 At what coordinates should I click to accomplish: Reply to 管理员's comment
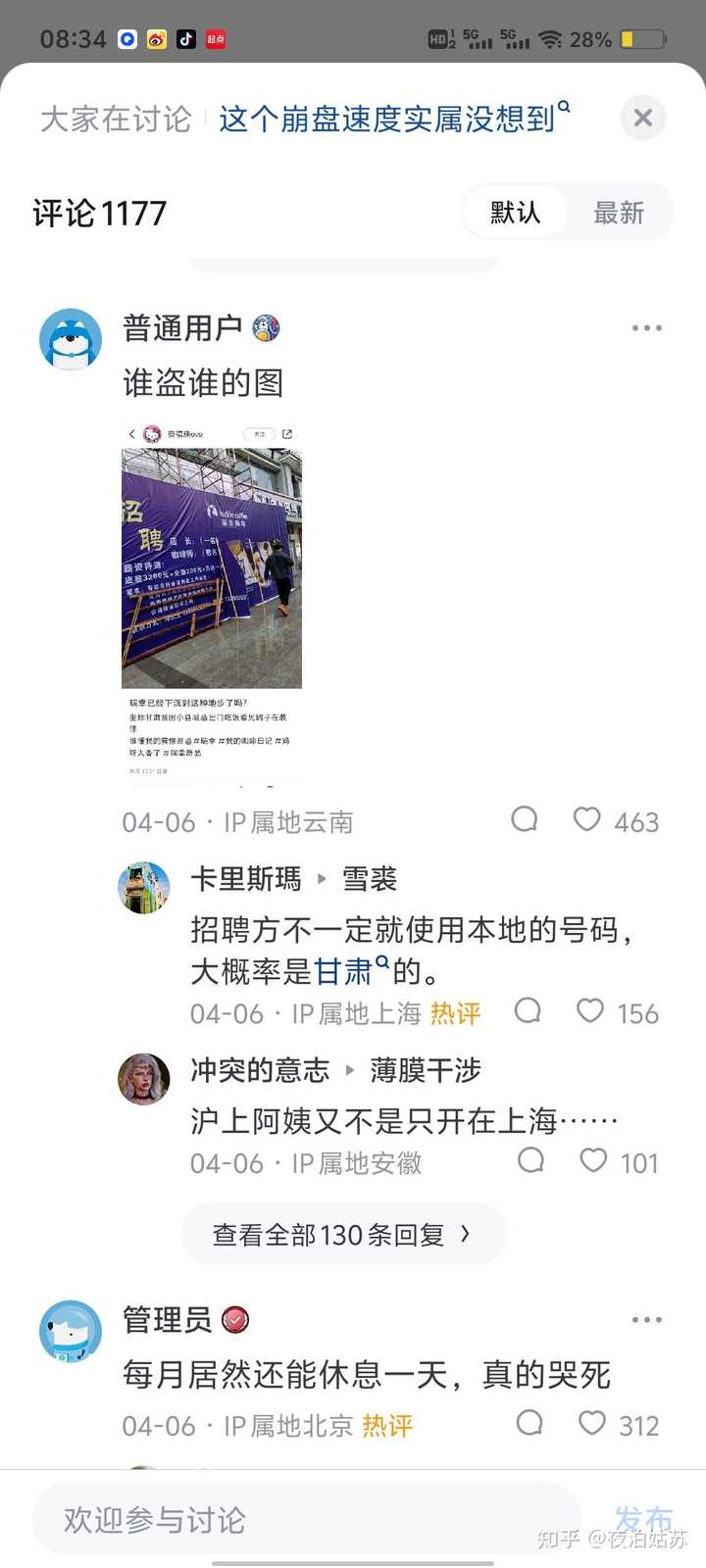click(529, 1423)
